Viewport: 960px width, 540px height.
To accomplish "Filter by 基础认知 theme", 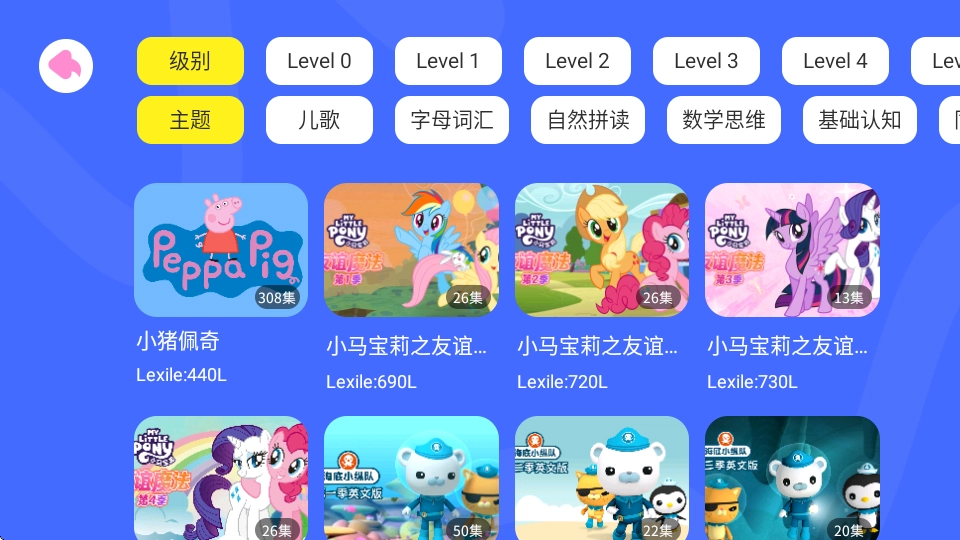I will pos(860,120).
